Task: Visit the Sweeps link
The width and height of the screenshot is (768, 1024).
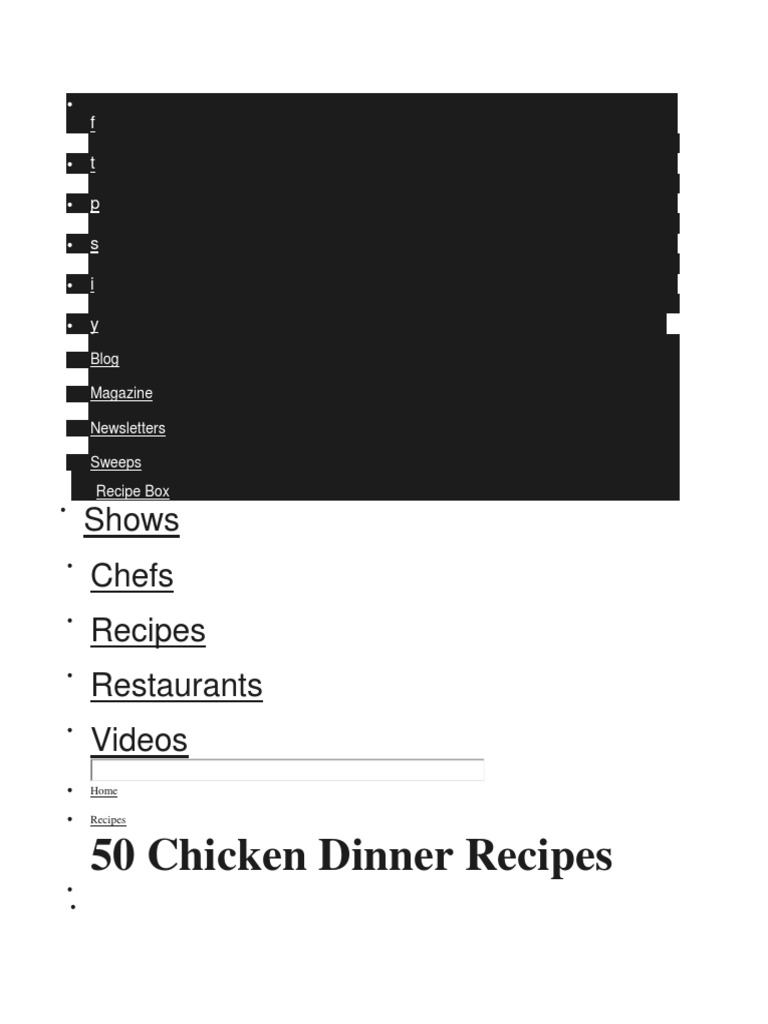Action: coord(116,462)
